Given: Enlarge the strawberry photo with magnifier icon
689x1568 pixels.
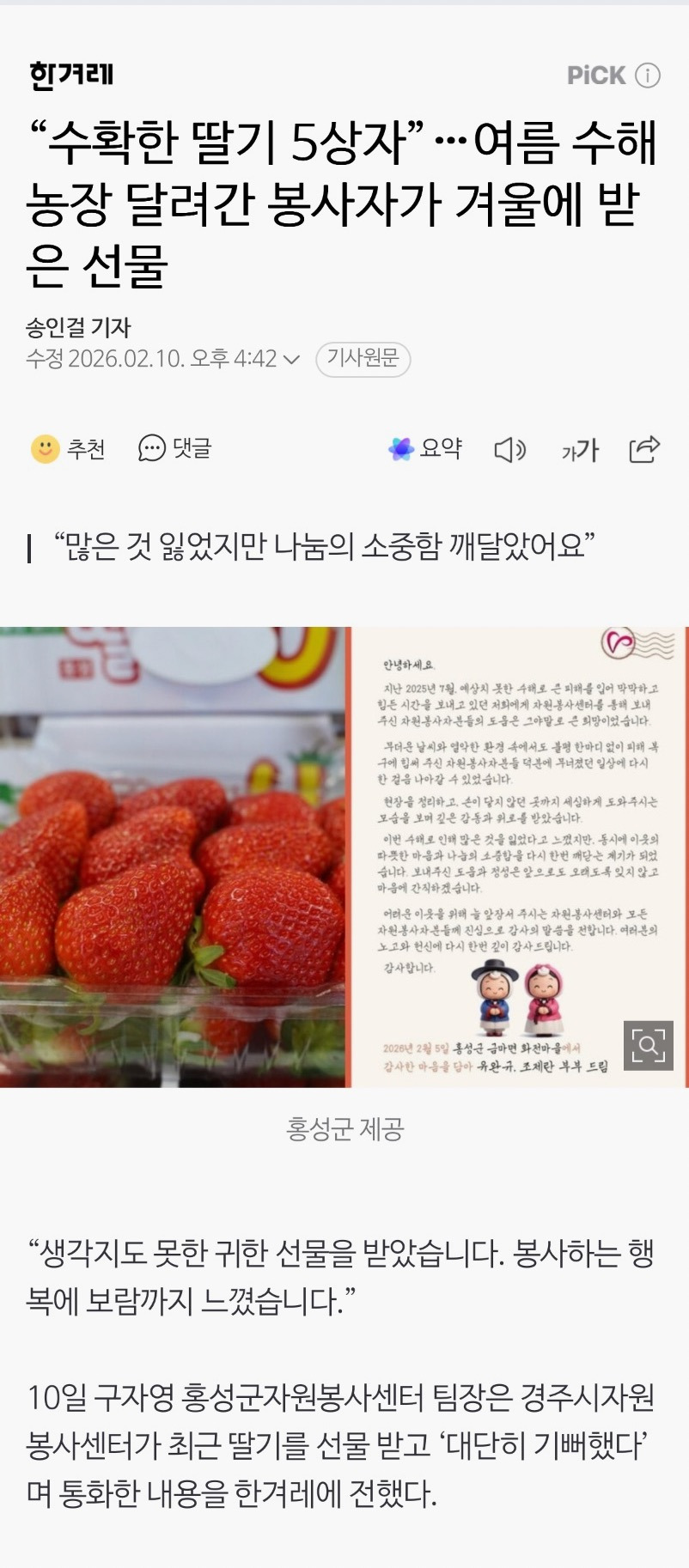Looking at the screenshot, I should 649,1045.
